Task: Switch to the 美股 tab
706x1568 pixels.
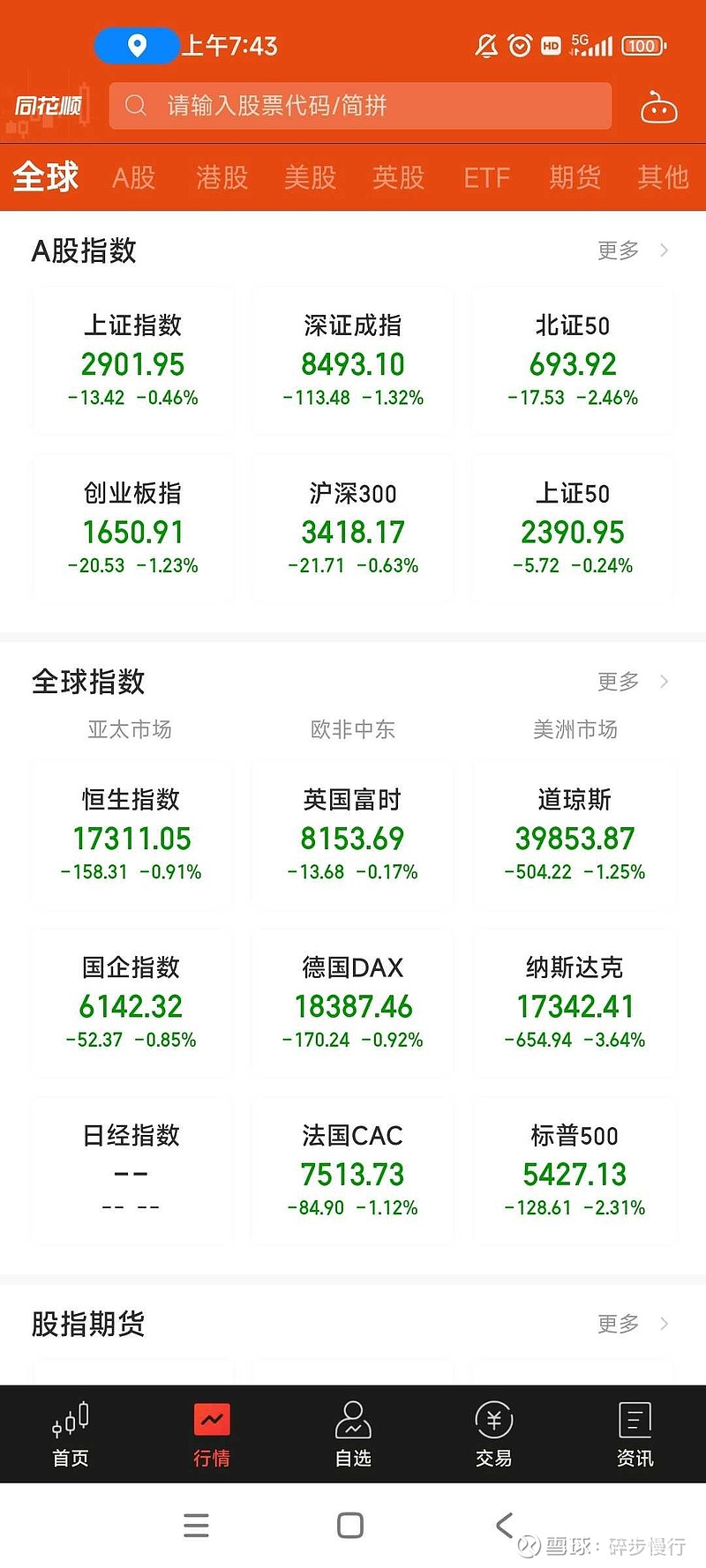Action: coord(311,178)
